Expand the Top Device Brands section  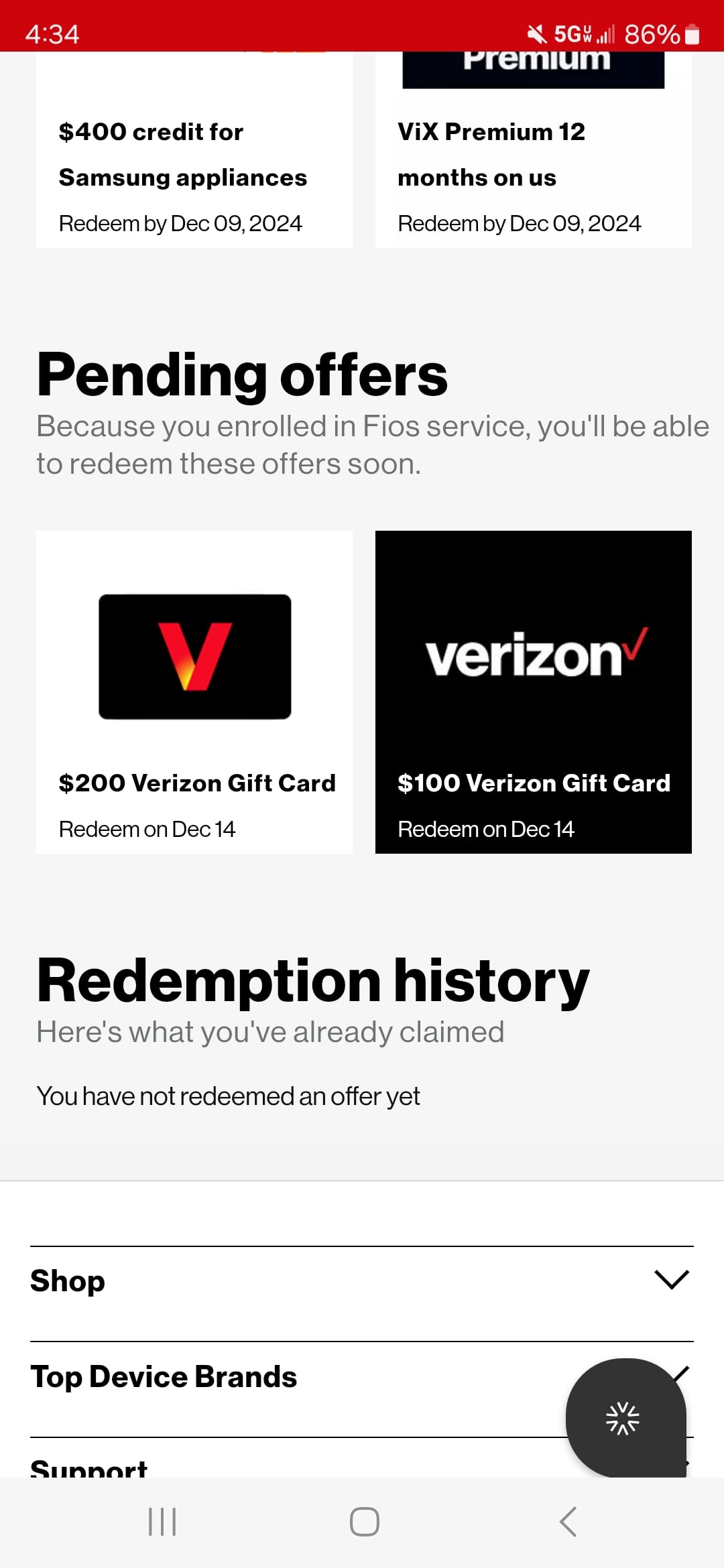[x=295, y=1377]
